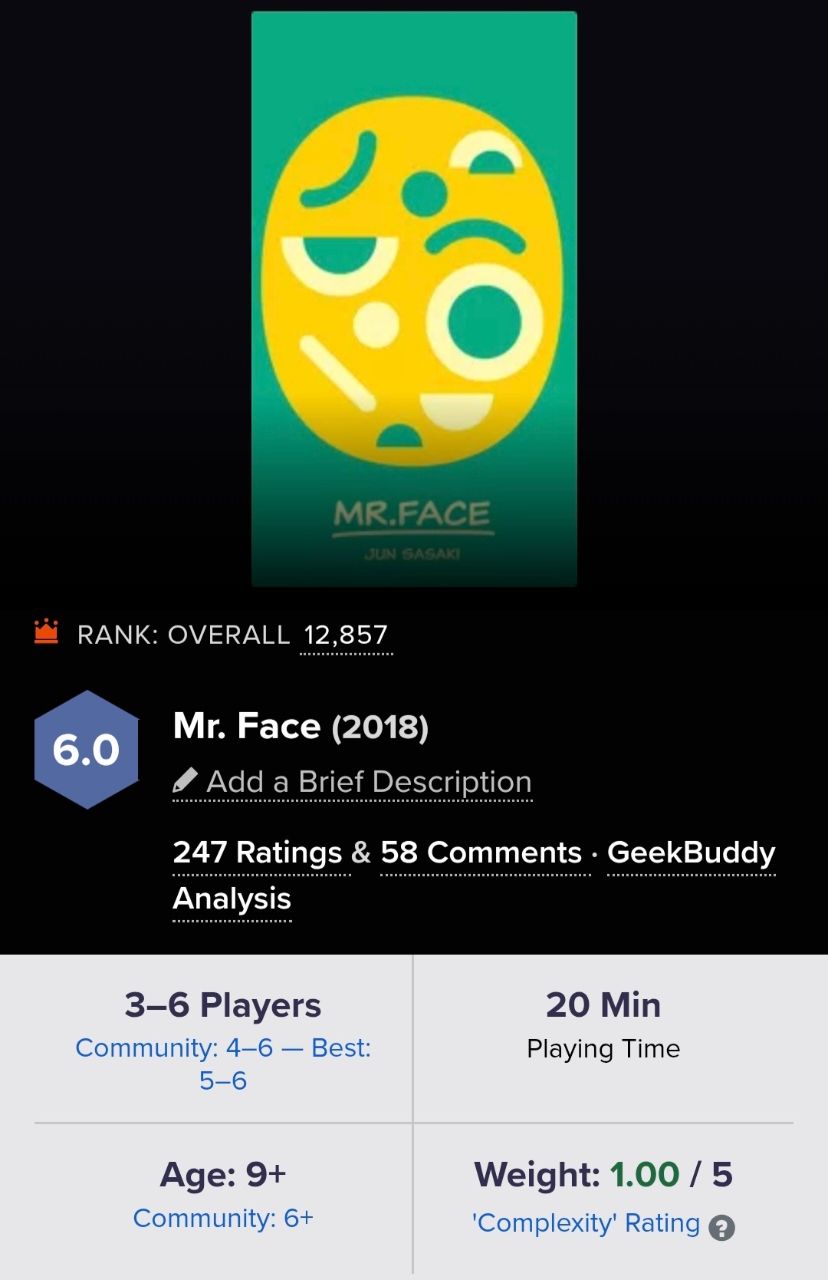Open the community age 6+ poll
The image size is (828, 1280).
click(223, 1218)
